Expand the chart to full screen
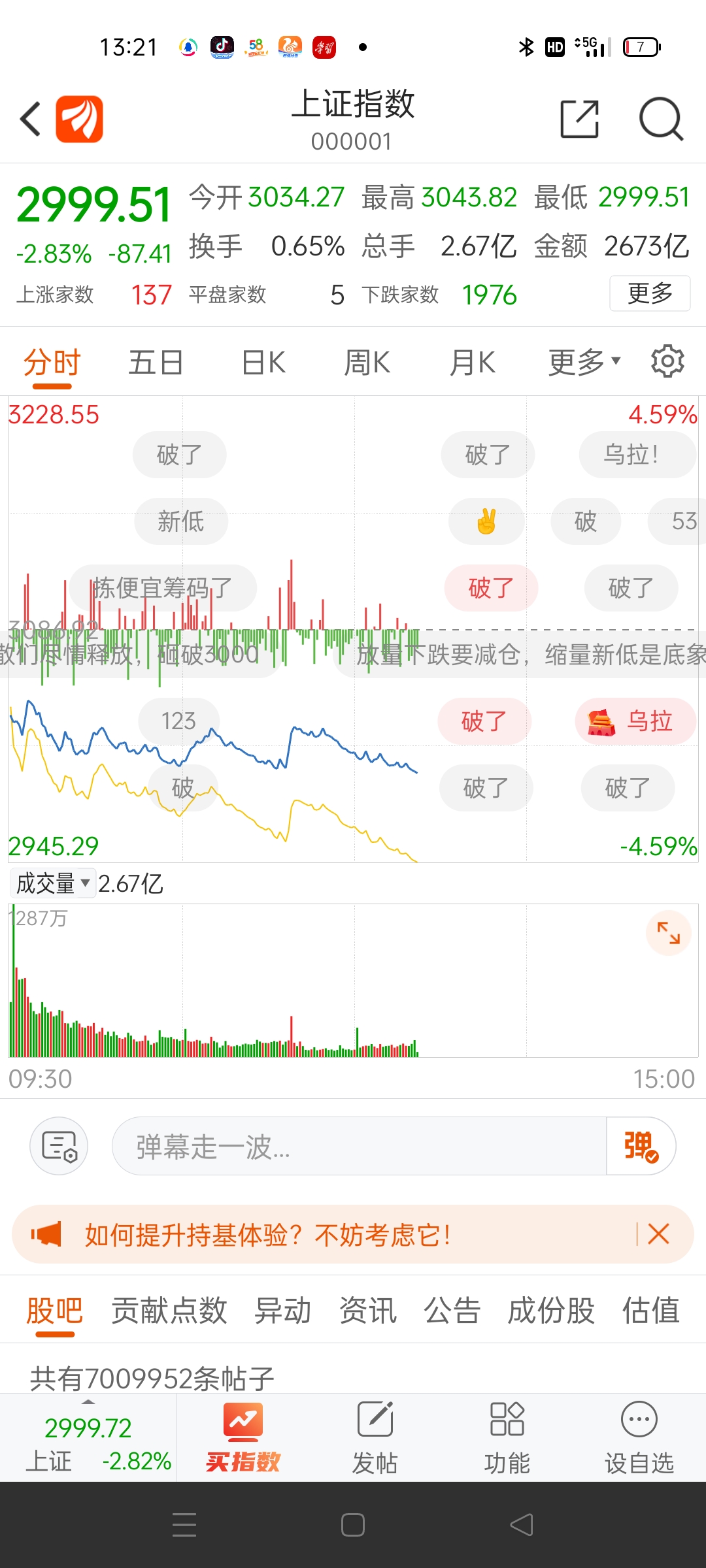Viewport: 706px width, 1568px height. tap(668, 933)
